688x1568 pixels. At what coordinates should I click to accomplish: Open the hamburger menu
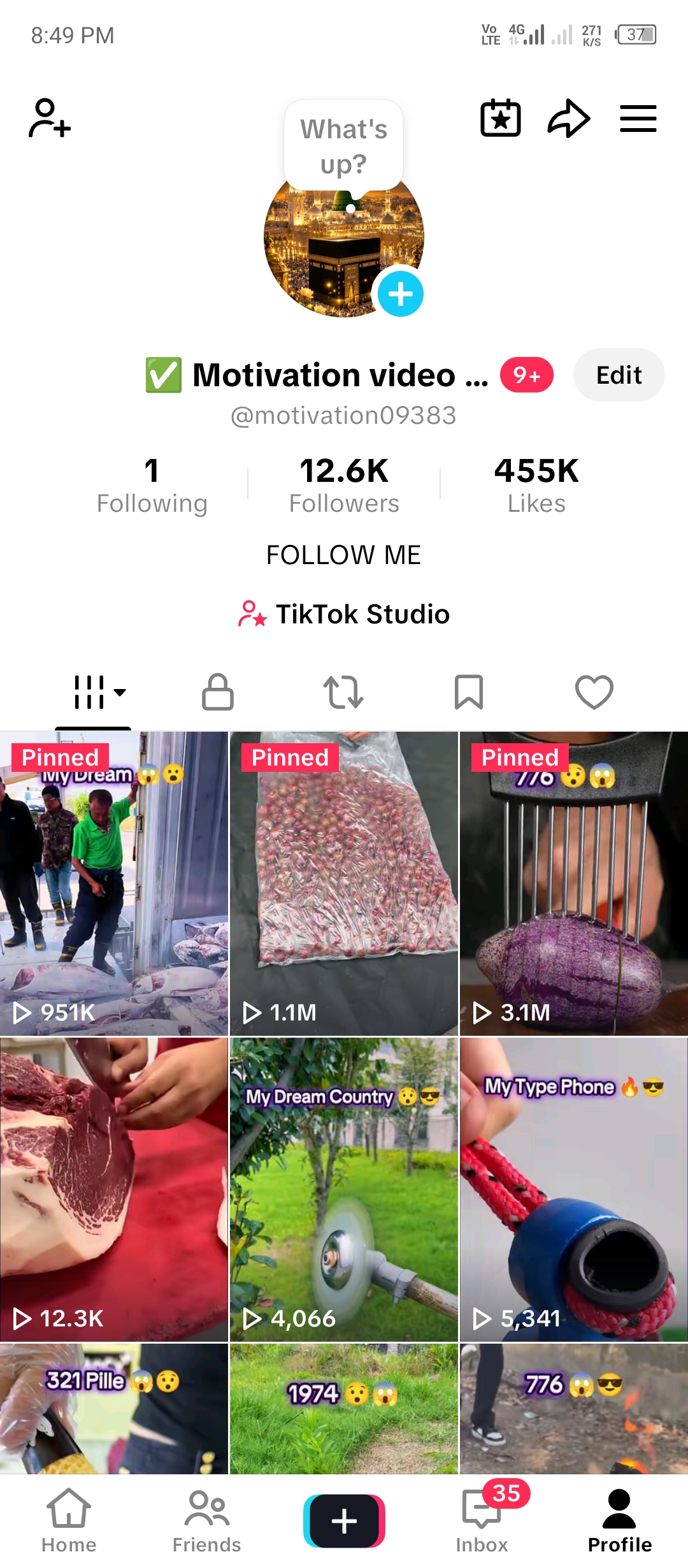pos(638,119)
